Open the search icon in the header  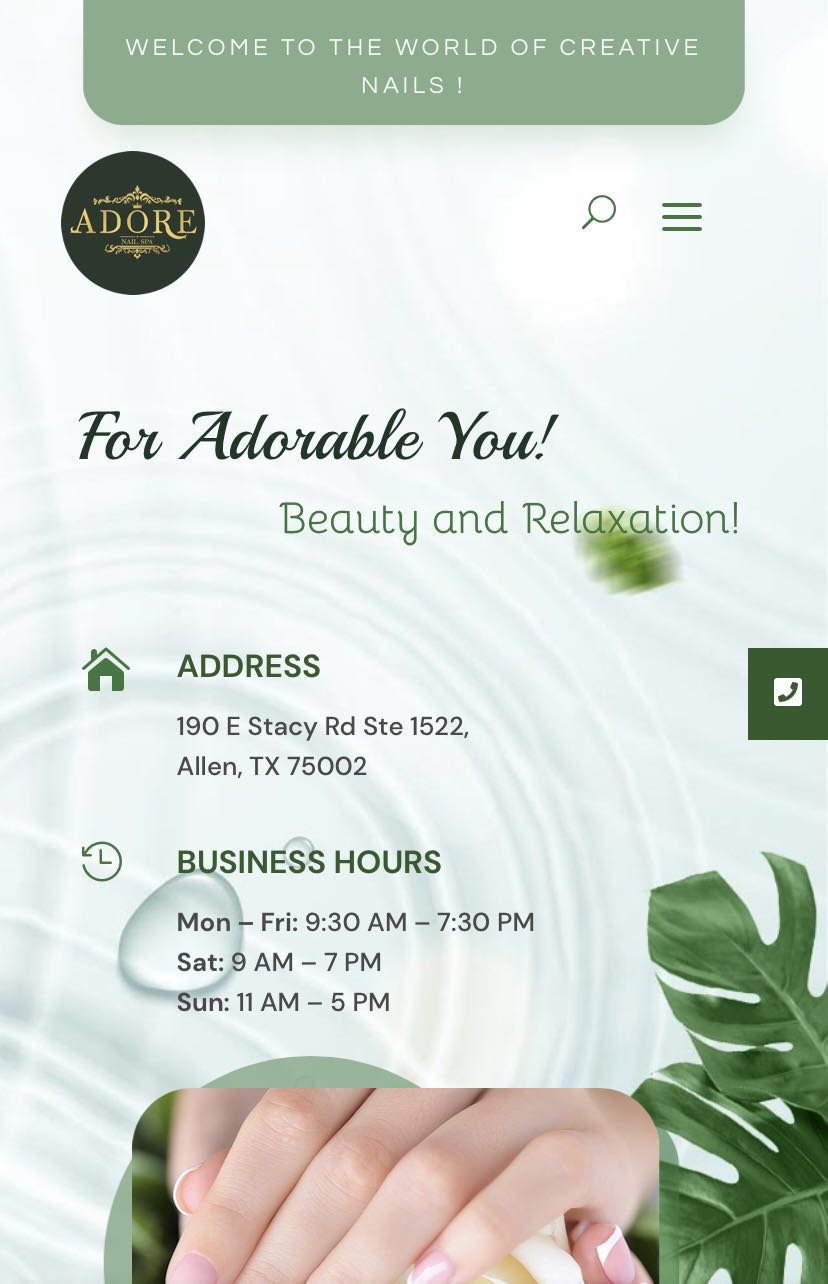(x=599, y=212)
